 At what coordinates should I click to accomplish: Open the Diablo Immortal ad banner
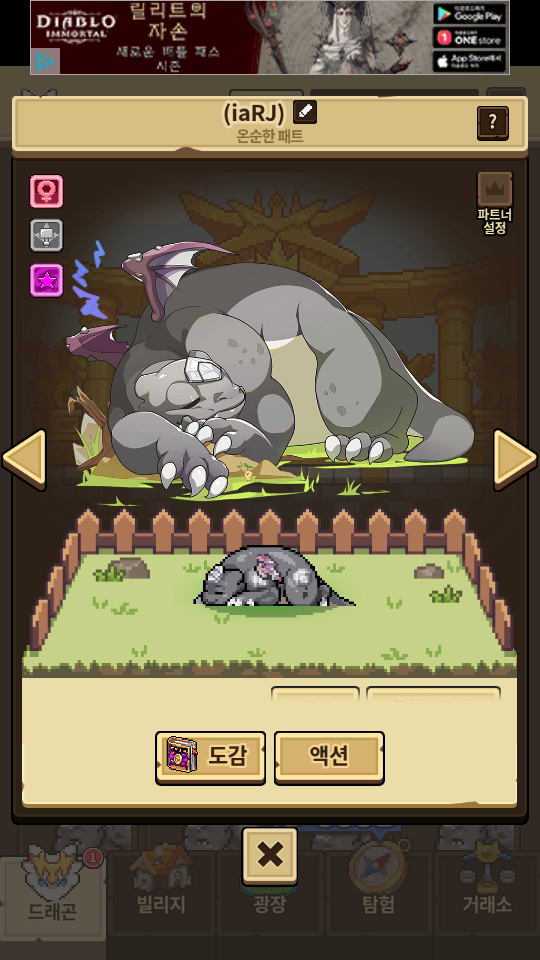[x=270, y=37]
